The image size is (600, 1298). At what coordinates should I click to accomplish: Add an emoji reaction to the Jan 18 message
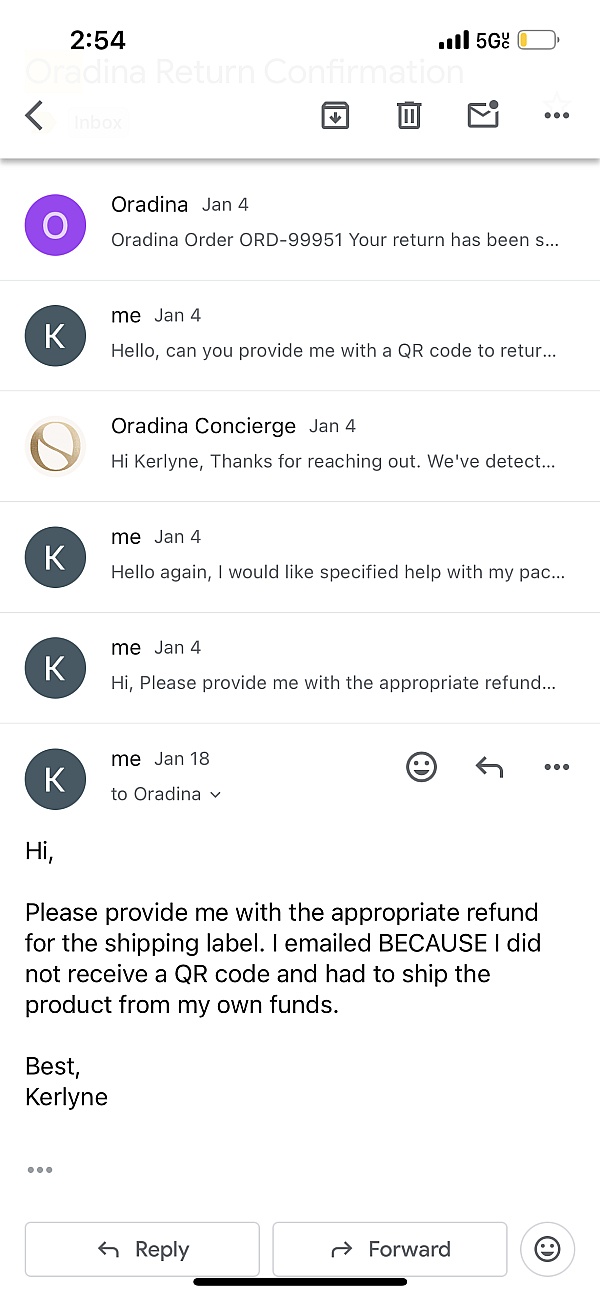point(422,767)
